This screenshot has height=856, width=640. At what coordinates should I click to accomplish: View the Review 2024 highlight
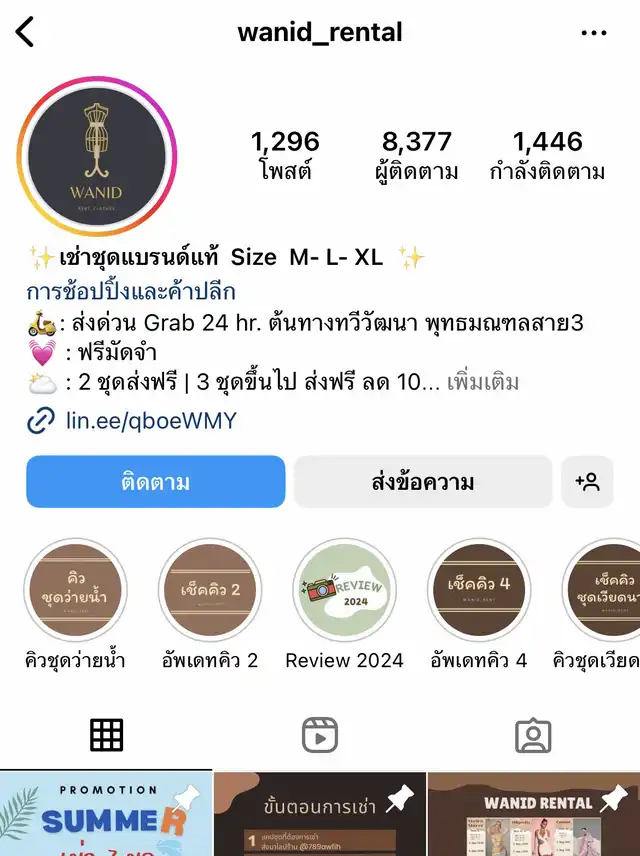point(344,590)
